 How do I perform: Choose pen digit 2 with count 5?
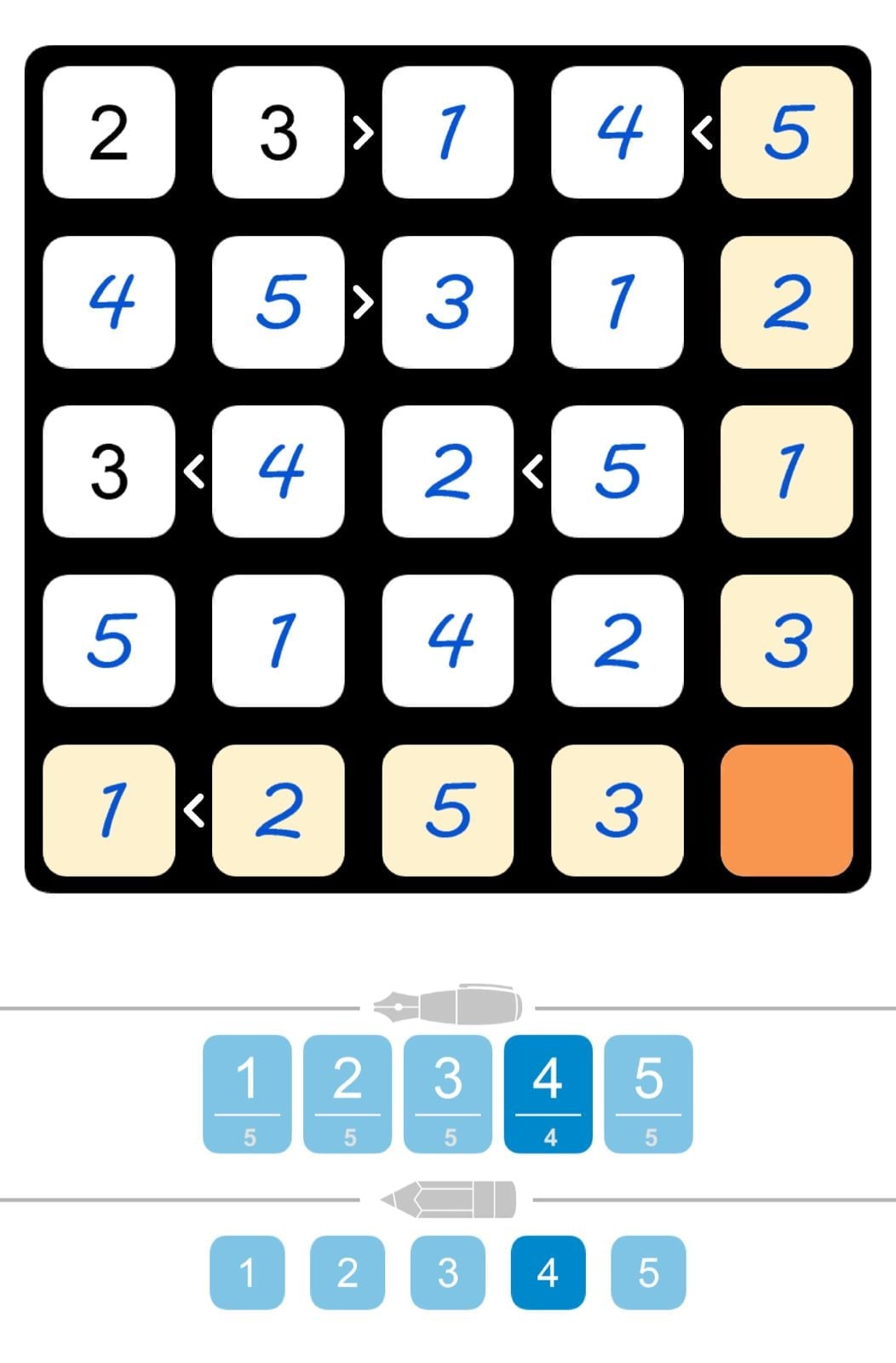pos(347,1094)
